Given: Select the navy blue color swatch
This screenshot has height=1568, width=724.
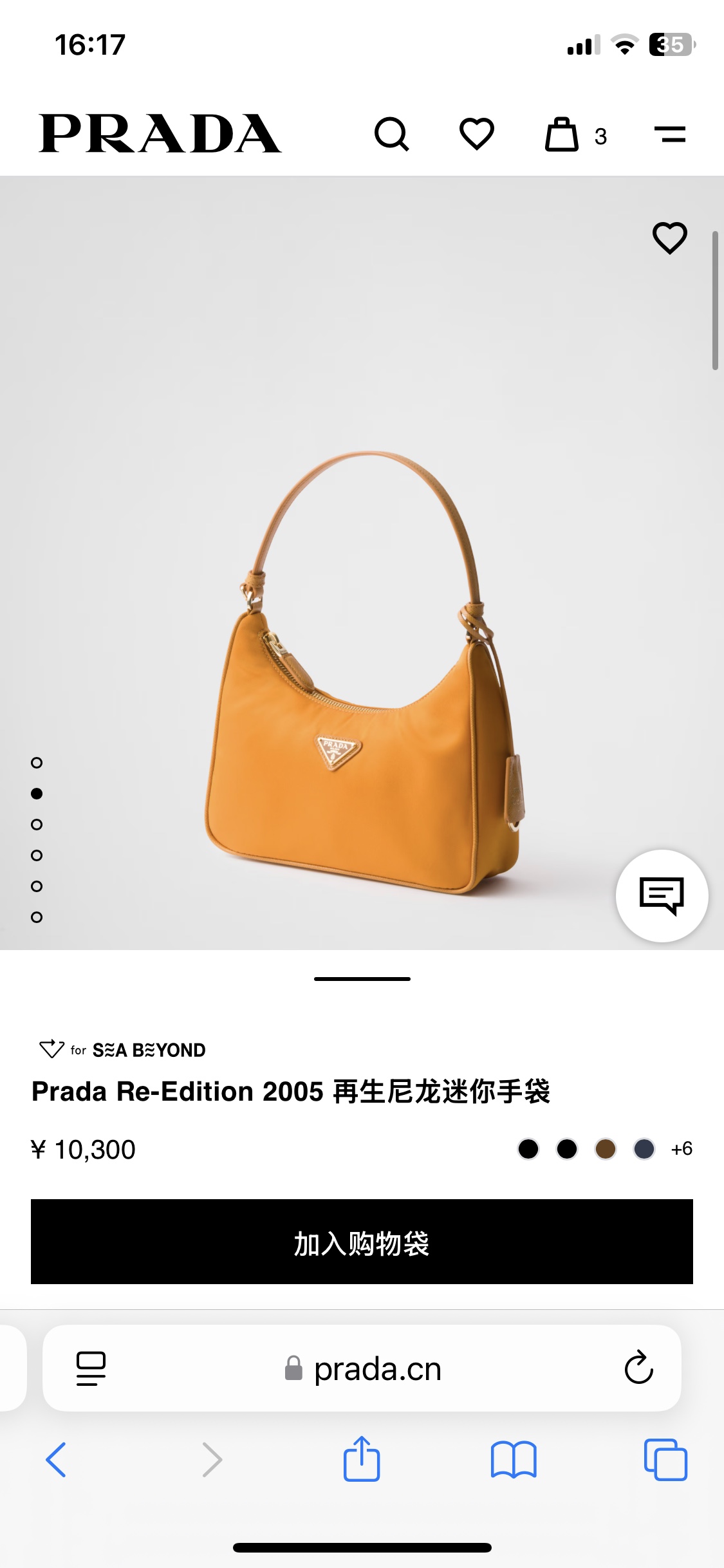Looking at the screenshot, I should pos(644,1149).
